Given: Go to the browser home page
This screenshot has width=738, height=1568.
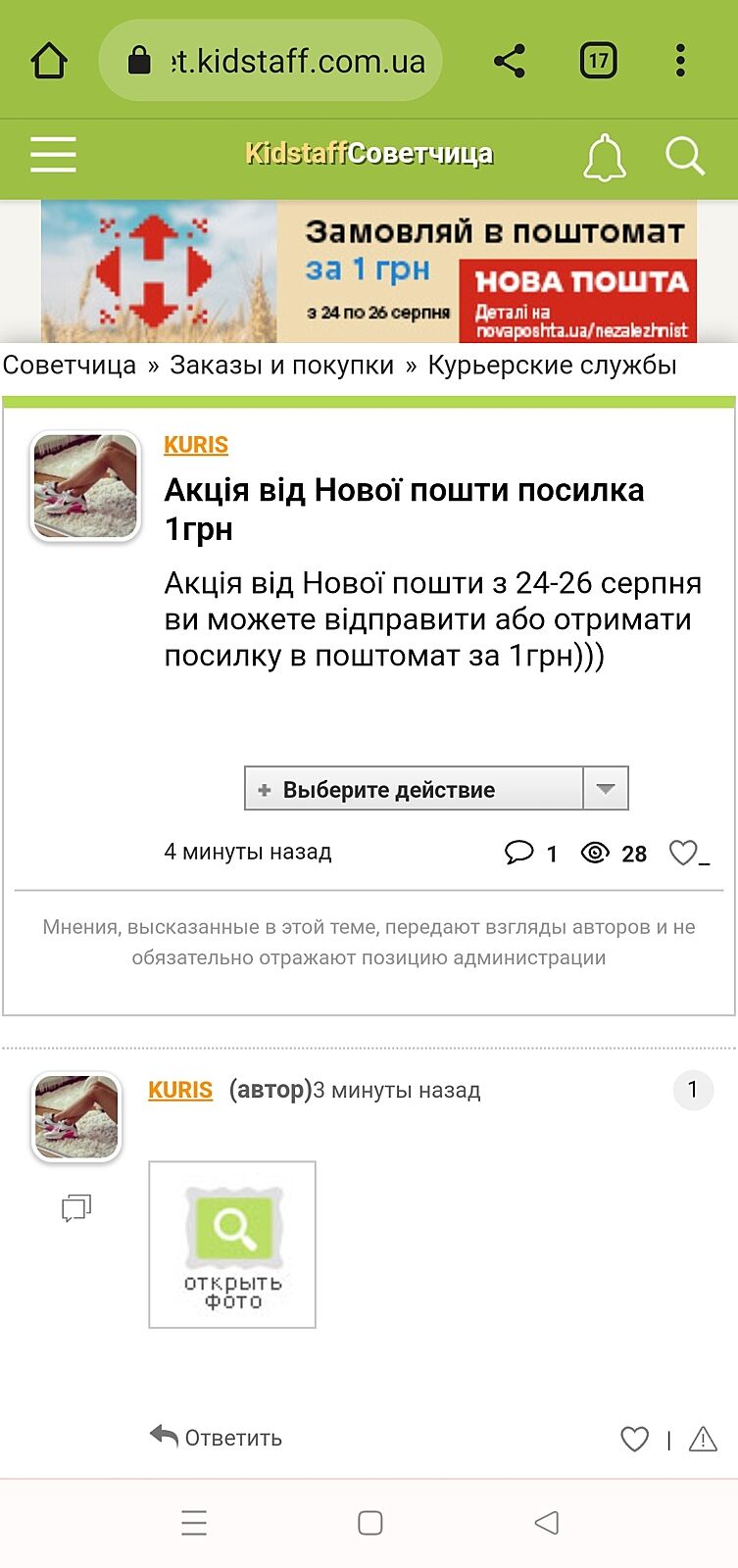Looking at the screenshot, I should click(x=49, y=61).
